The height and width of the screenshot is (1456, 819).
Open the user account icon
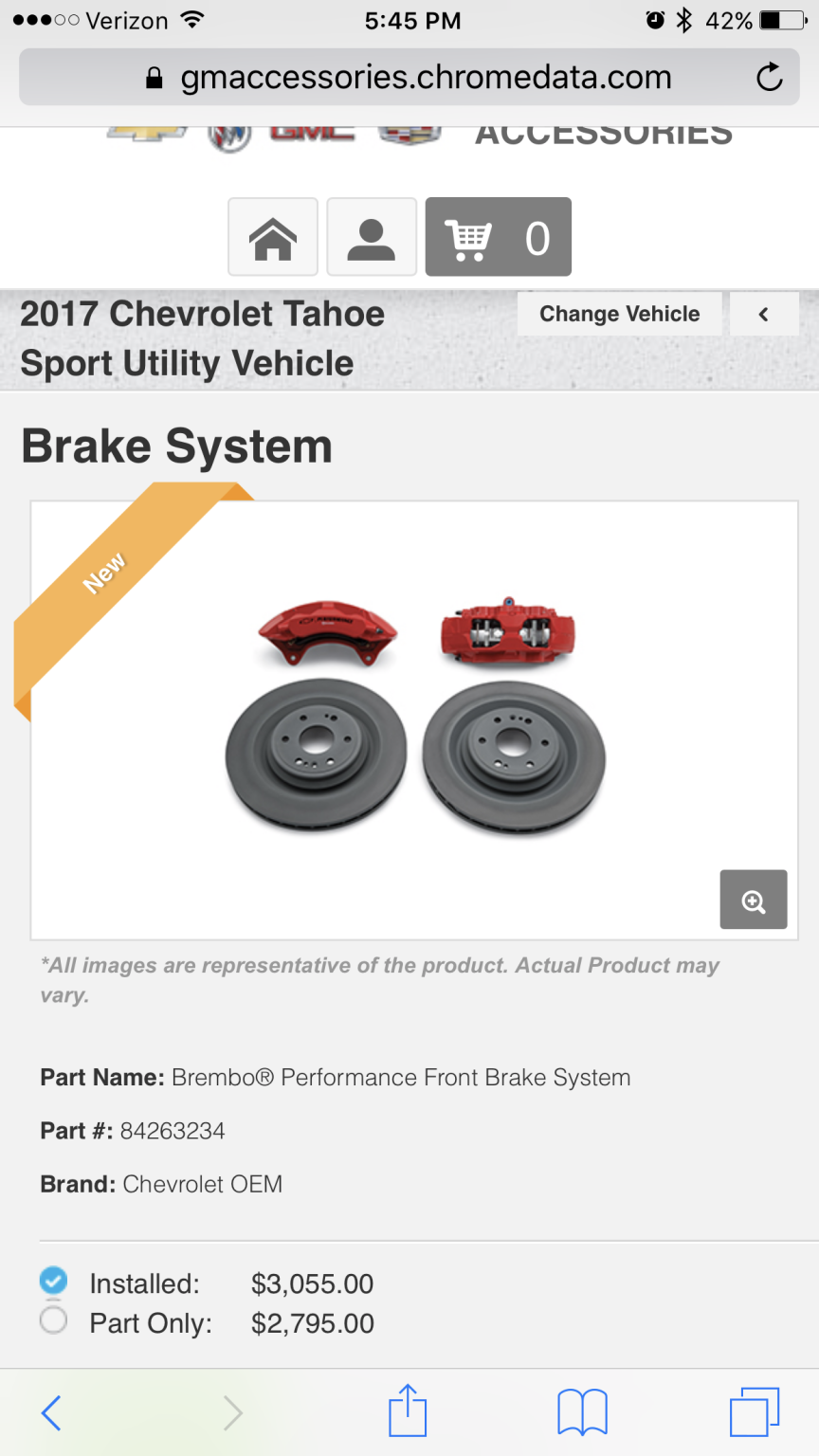pos(372,237)
